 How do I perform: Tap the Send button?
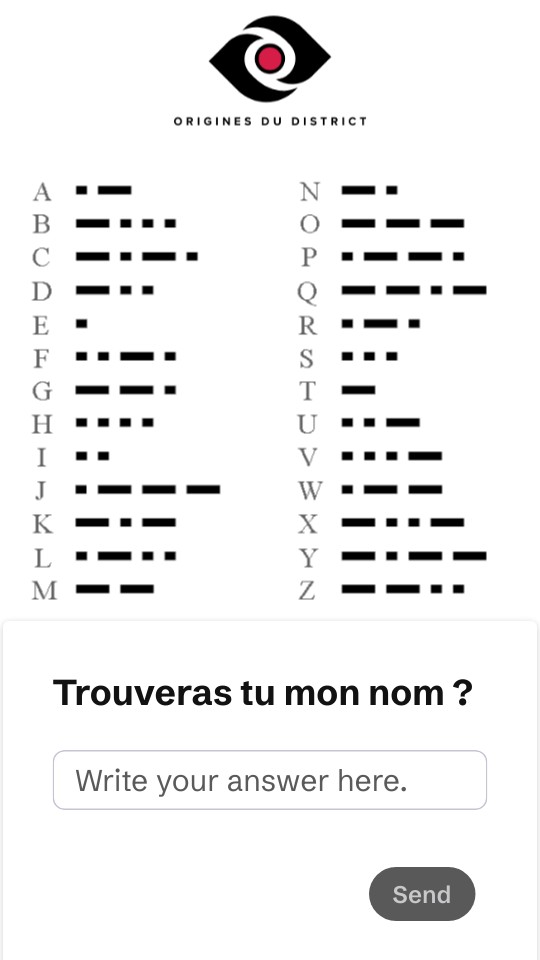(422, 894)
